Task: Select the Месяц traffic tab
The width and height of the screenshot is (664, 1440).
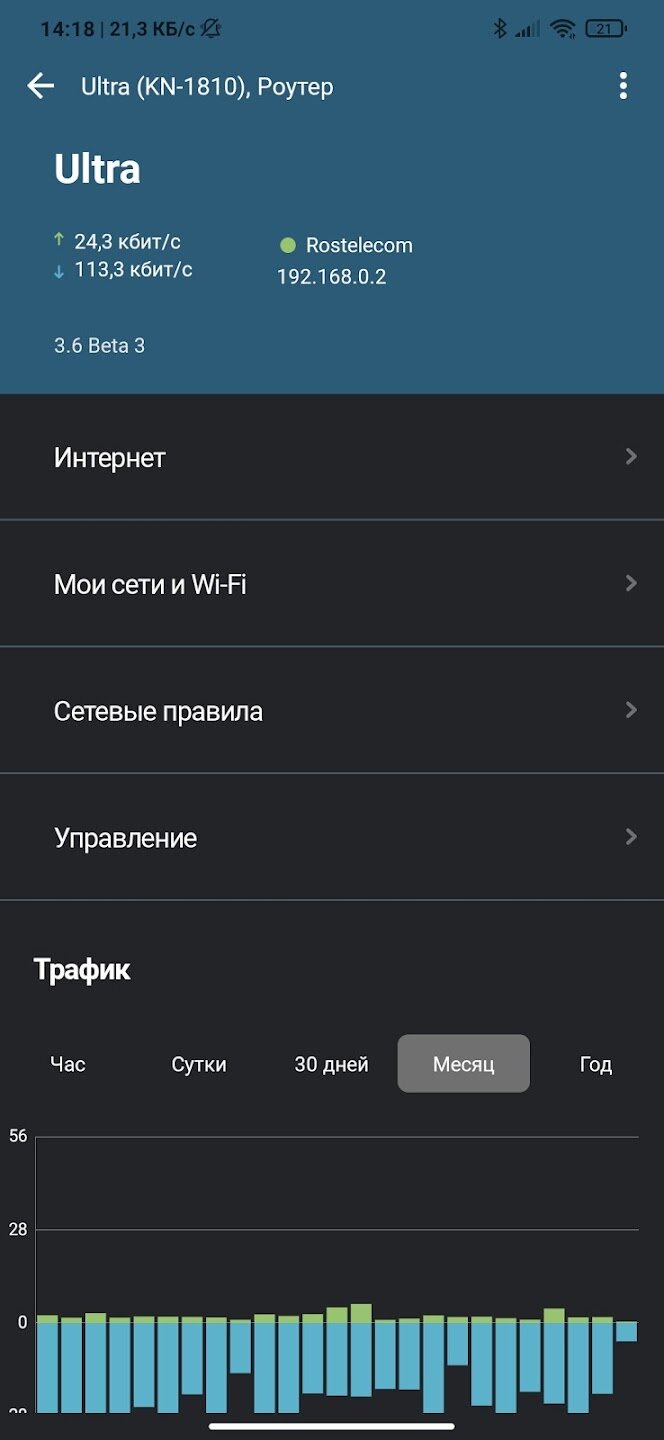Action: click(464, 1064)
